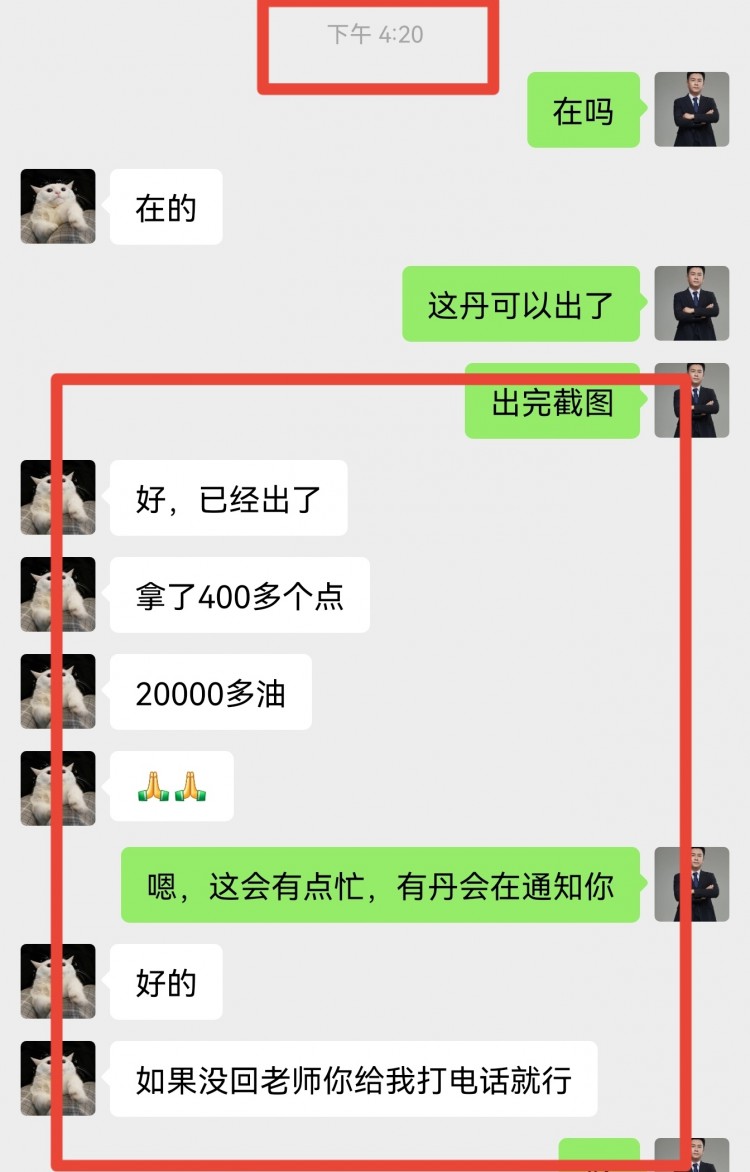
Task: Tap the 拿了400多个点 message
Action: [240, 595]
